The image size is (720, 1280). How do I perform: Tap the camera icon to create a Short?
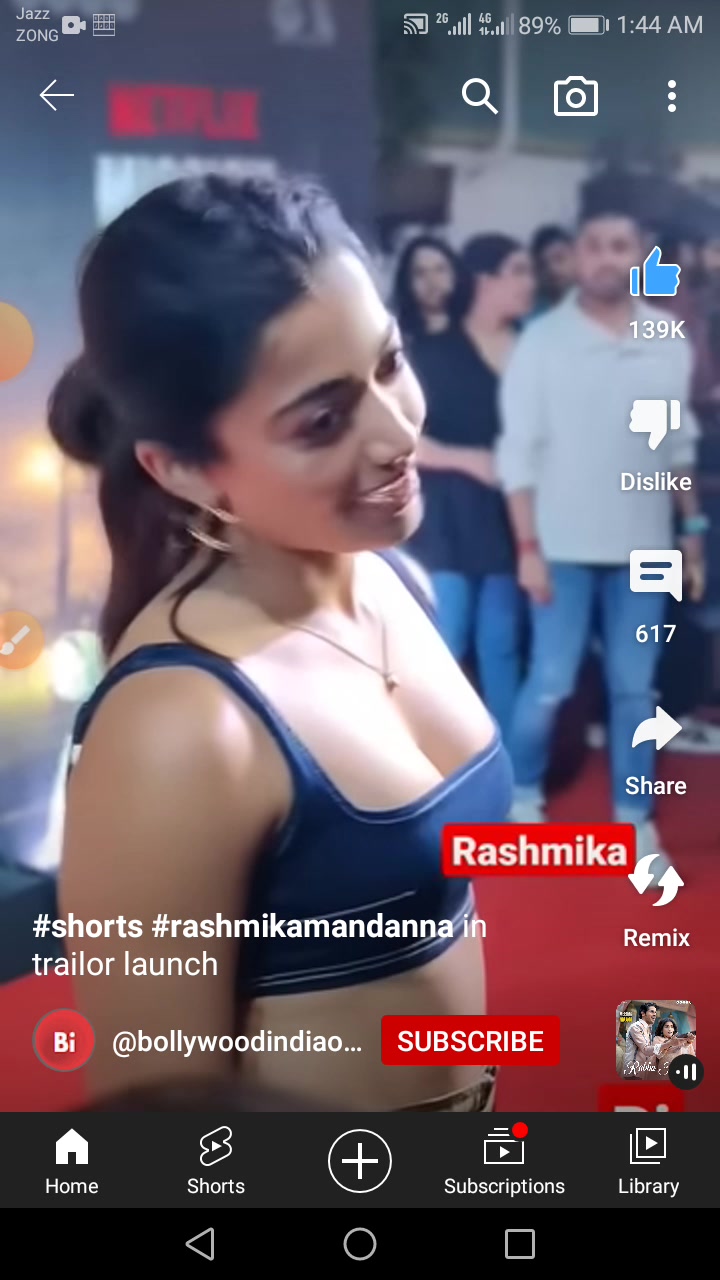[x=576, y=96]
